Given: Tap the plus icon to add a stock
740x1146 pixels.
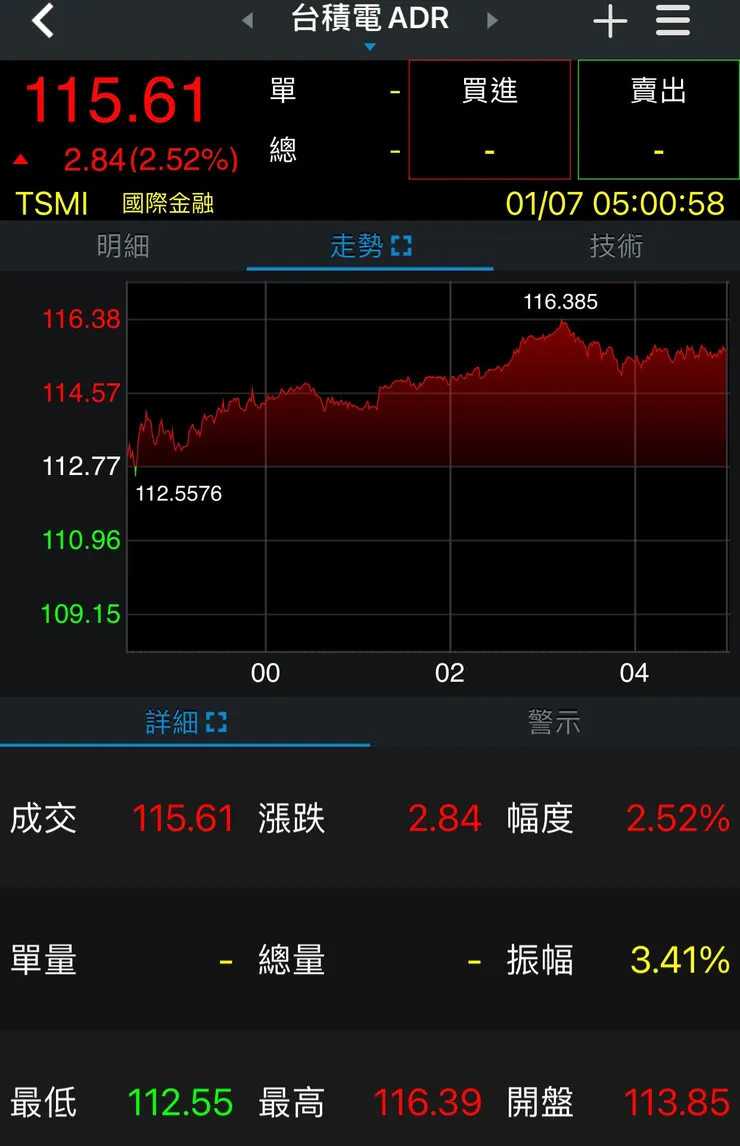Looking at the screenshot, I should point(610,21).
